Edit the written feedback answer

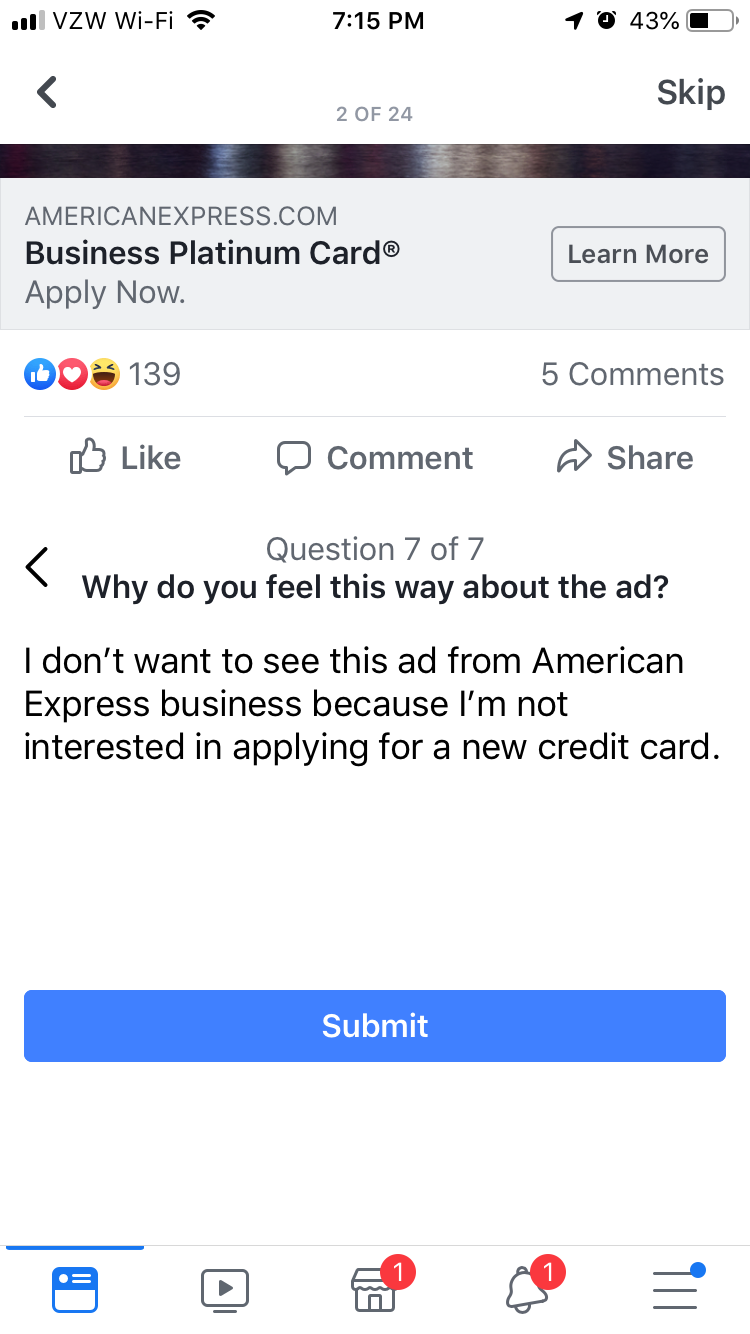[372, 704]
